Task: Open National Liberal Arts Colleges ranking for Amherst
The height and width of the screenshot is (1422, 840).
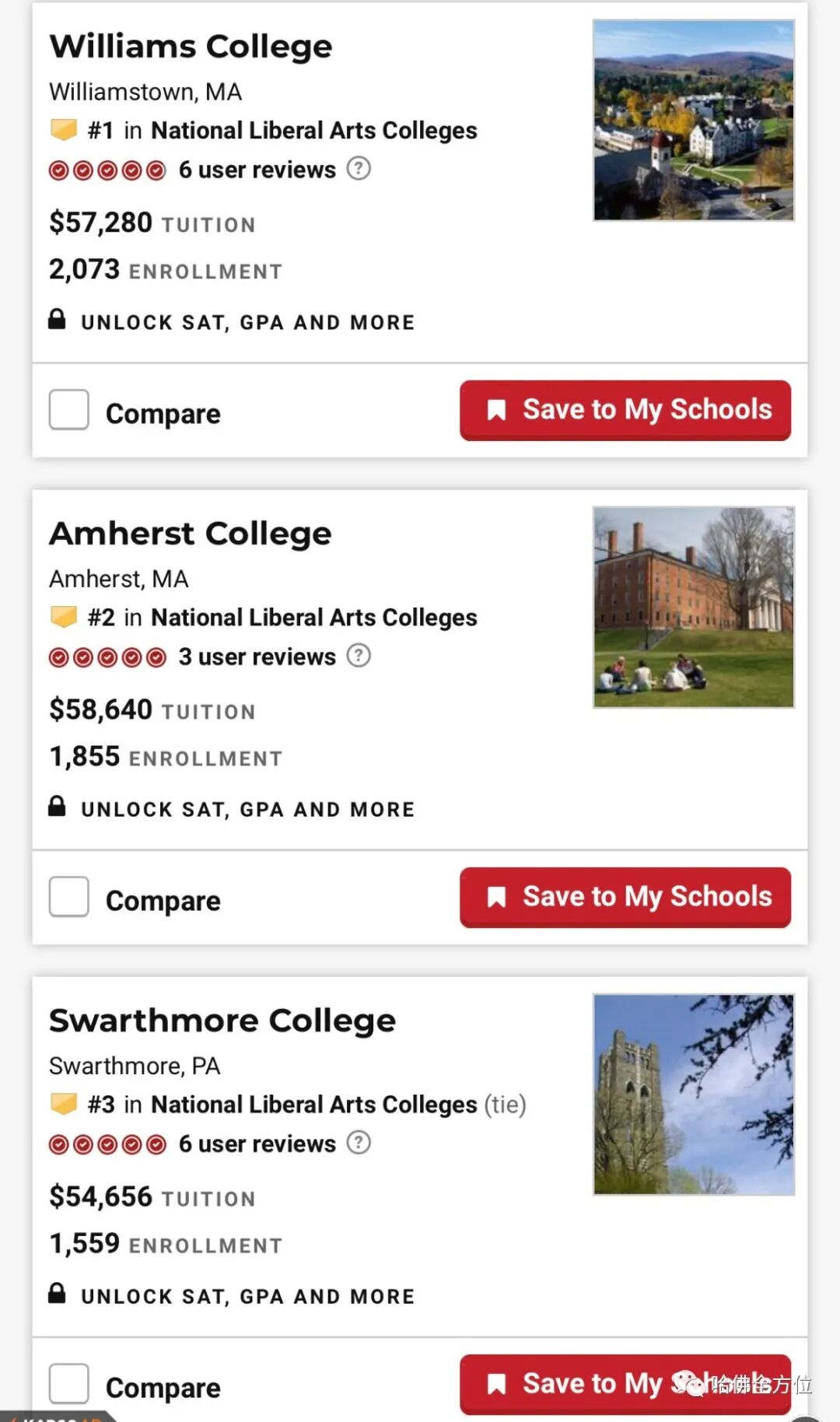Action: (313, 618)
